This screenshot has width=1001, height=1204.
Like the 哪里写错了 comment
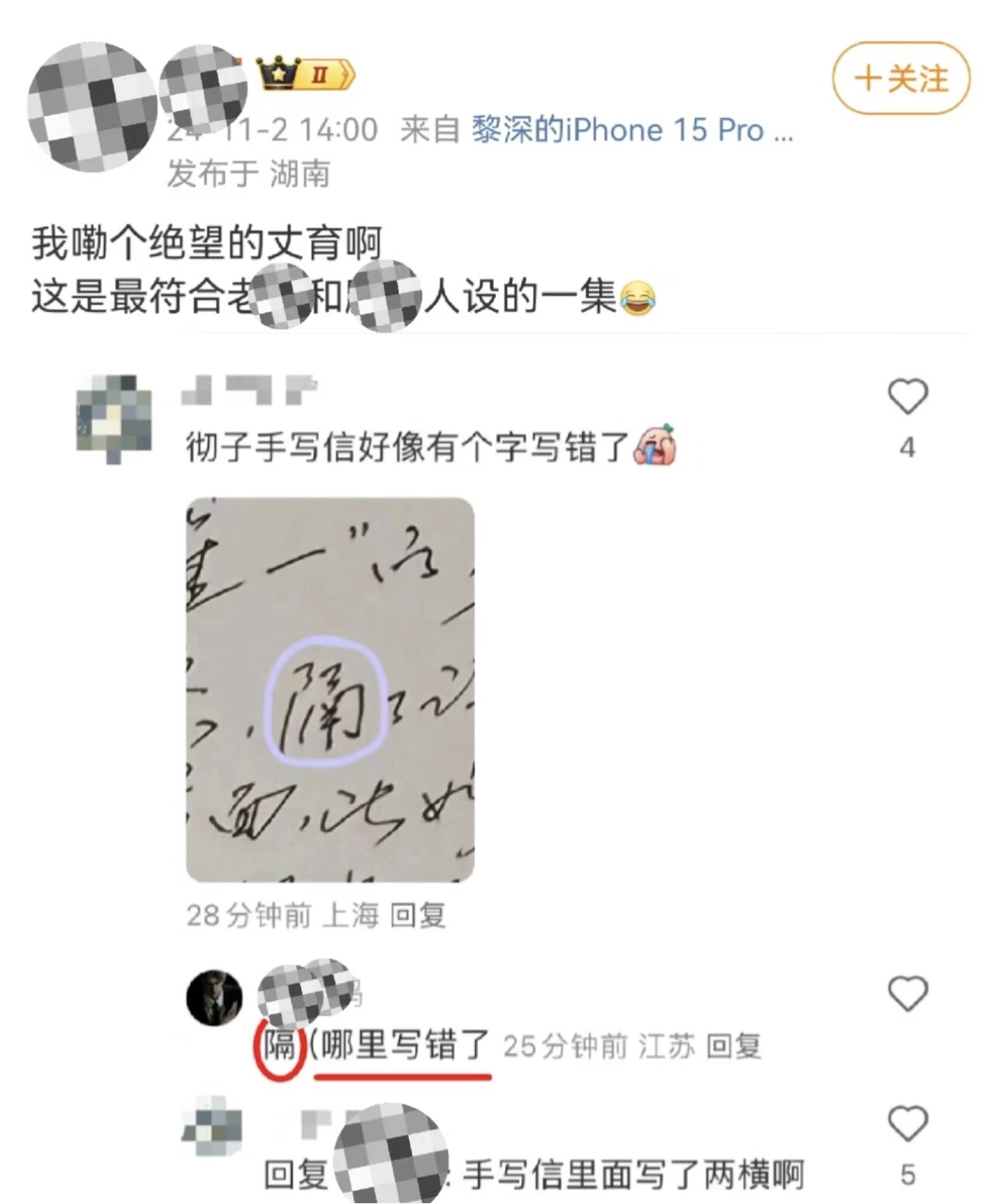[907, 994]
